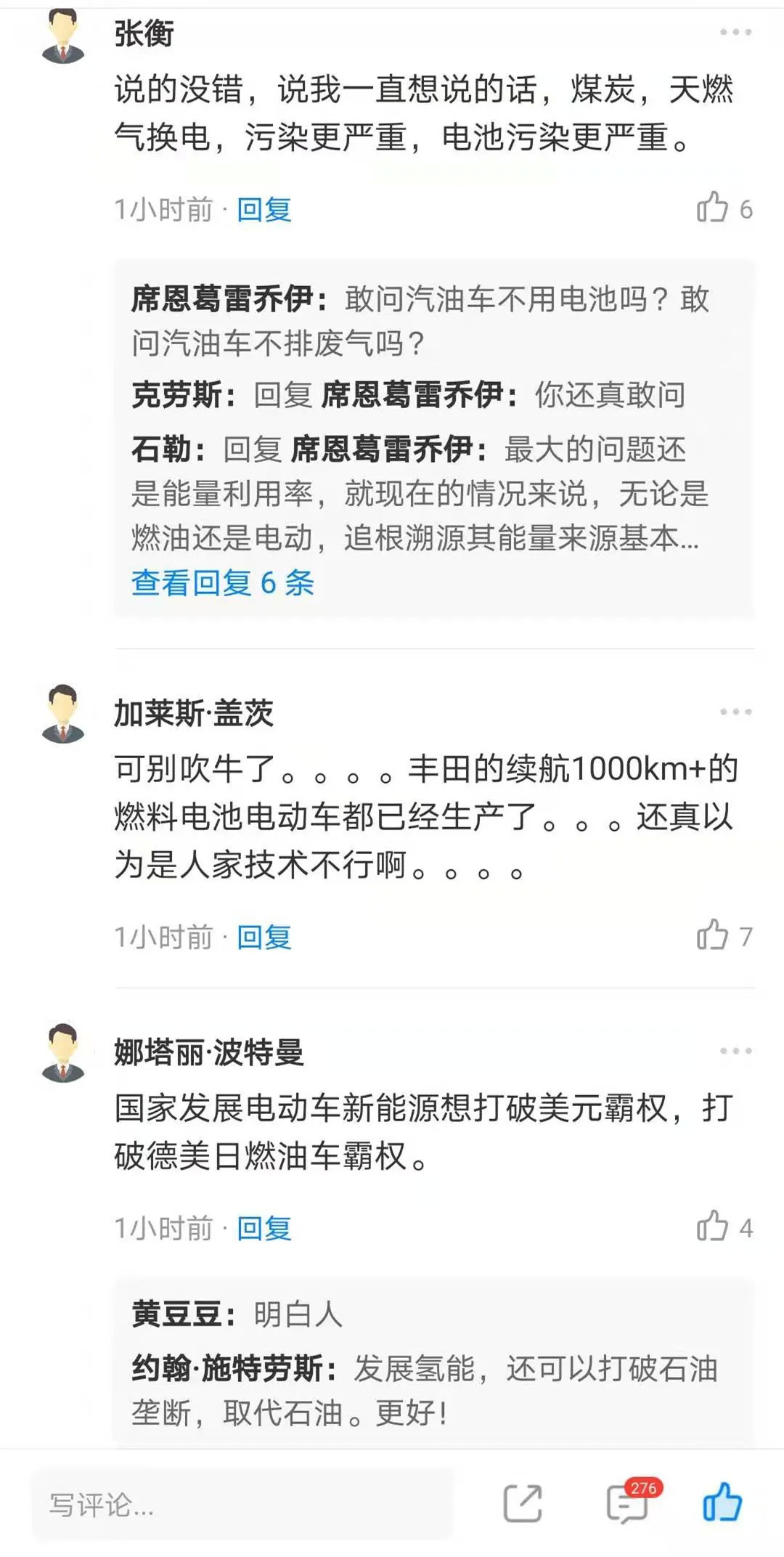The width and height of the screenshot is (784, 1557).
Task: Like 加莱斯·盖茨's comment
Action: coord(713,935)
